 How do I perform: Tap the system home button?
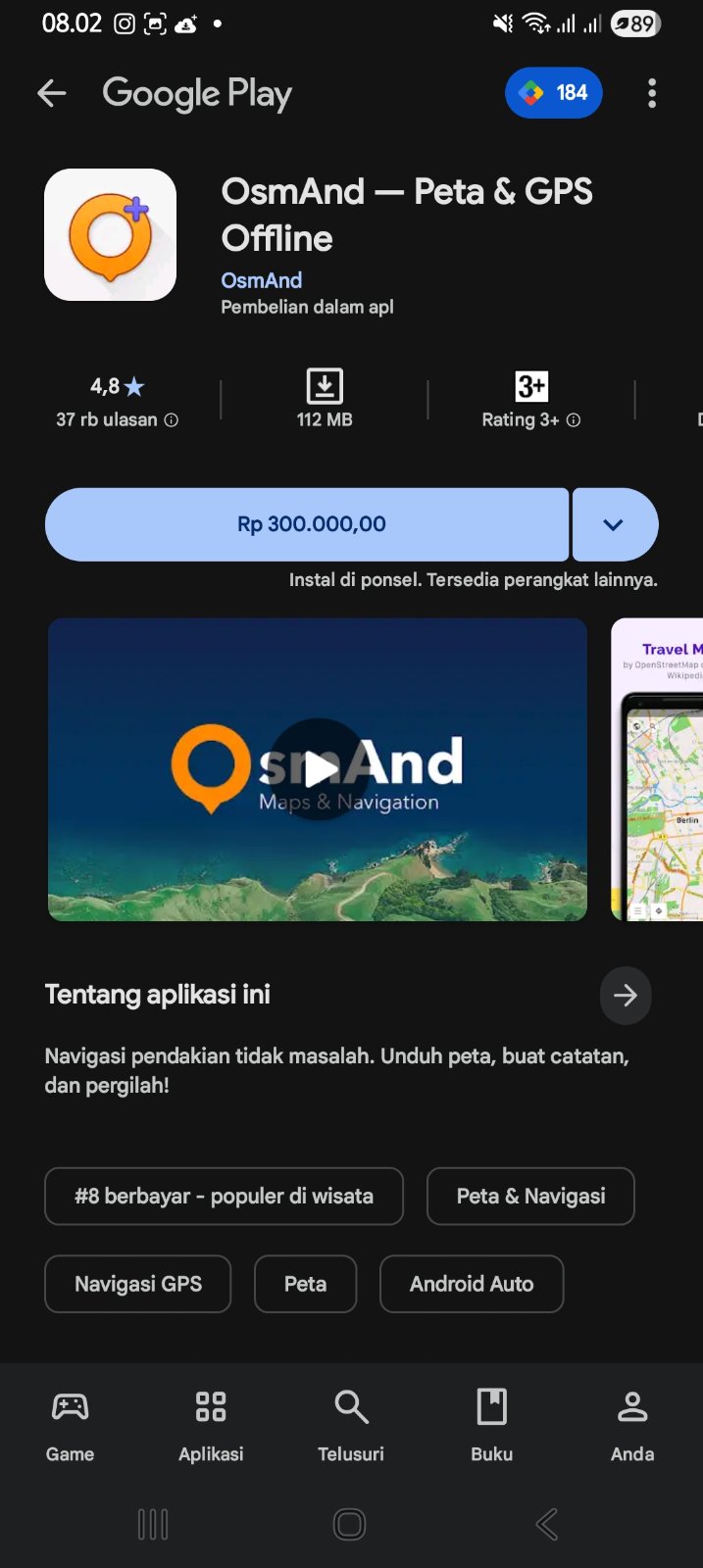350,1524
